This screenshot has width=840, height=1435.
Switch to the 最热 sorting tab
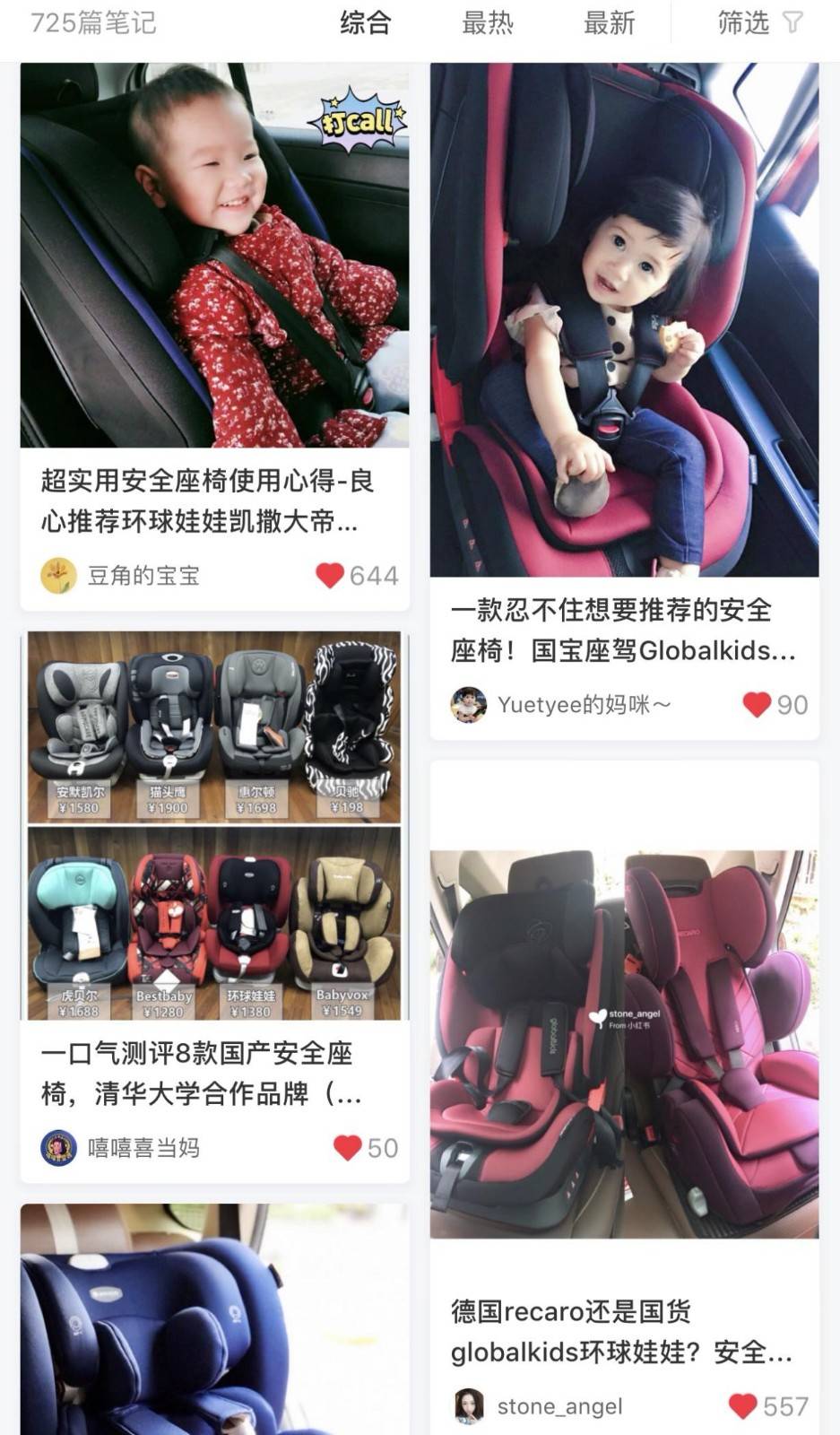click(487, 22)
